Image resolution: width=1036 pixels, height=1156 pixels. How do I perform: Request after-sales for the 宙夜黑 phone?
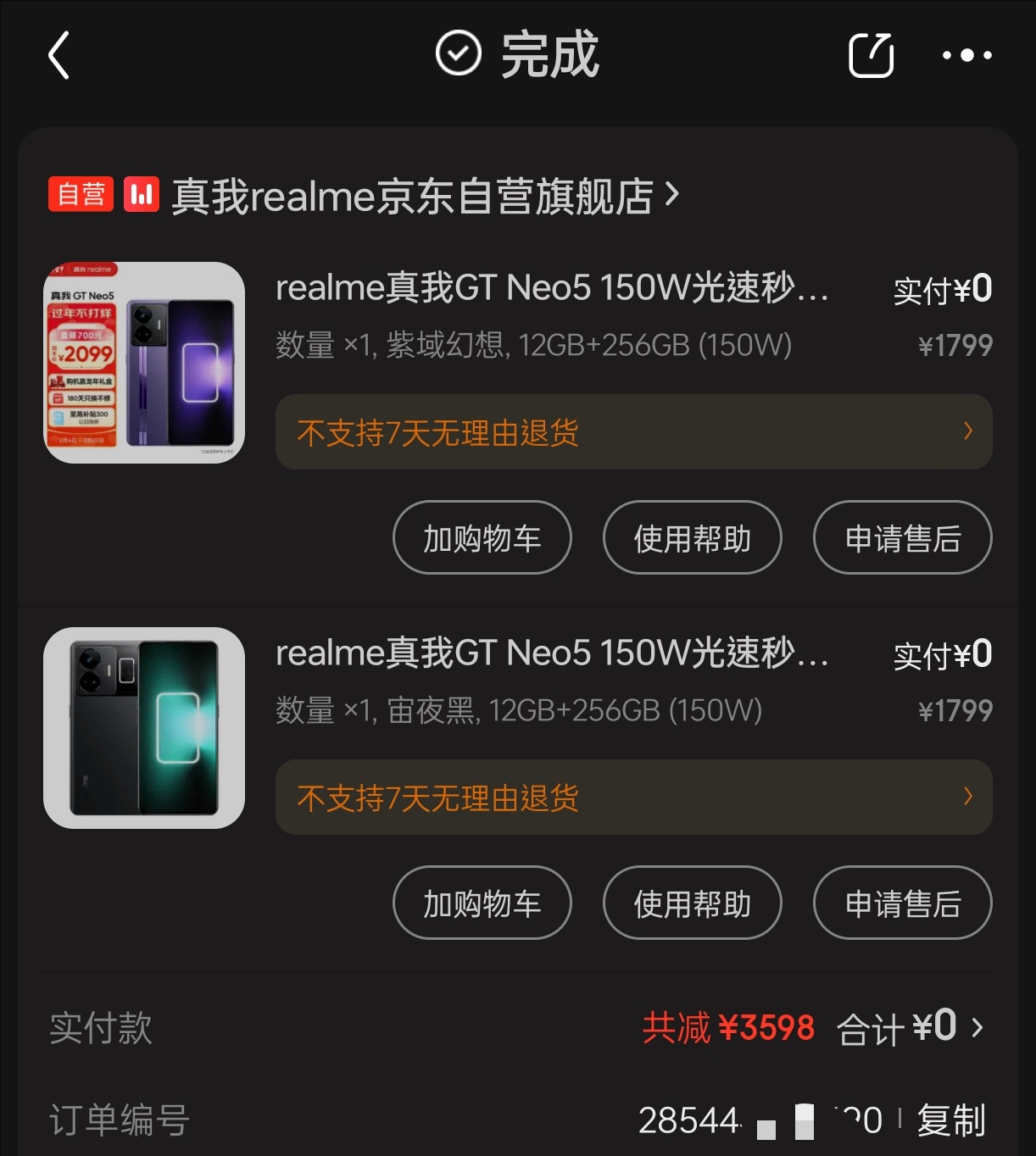pyautogui.click(x=902, y=903)
